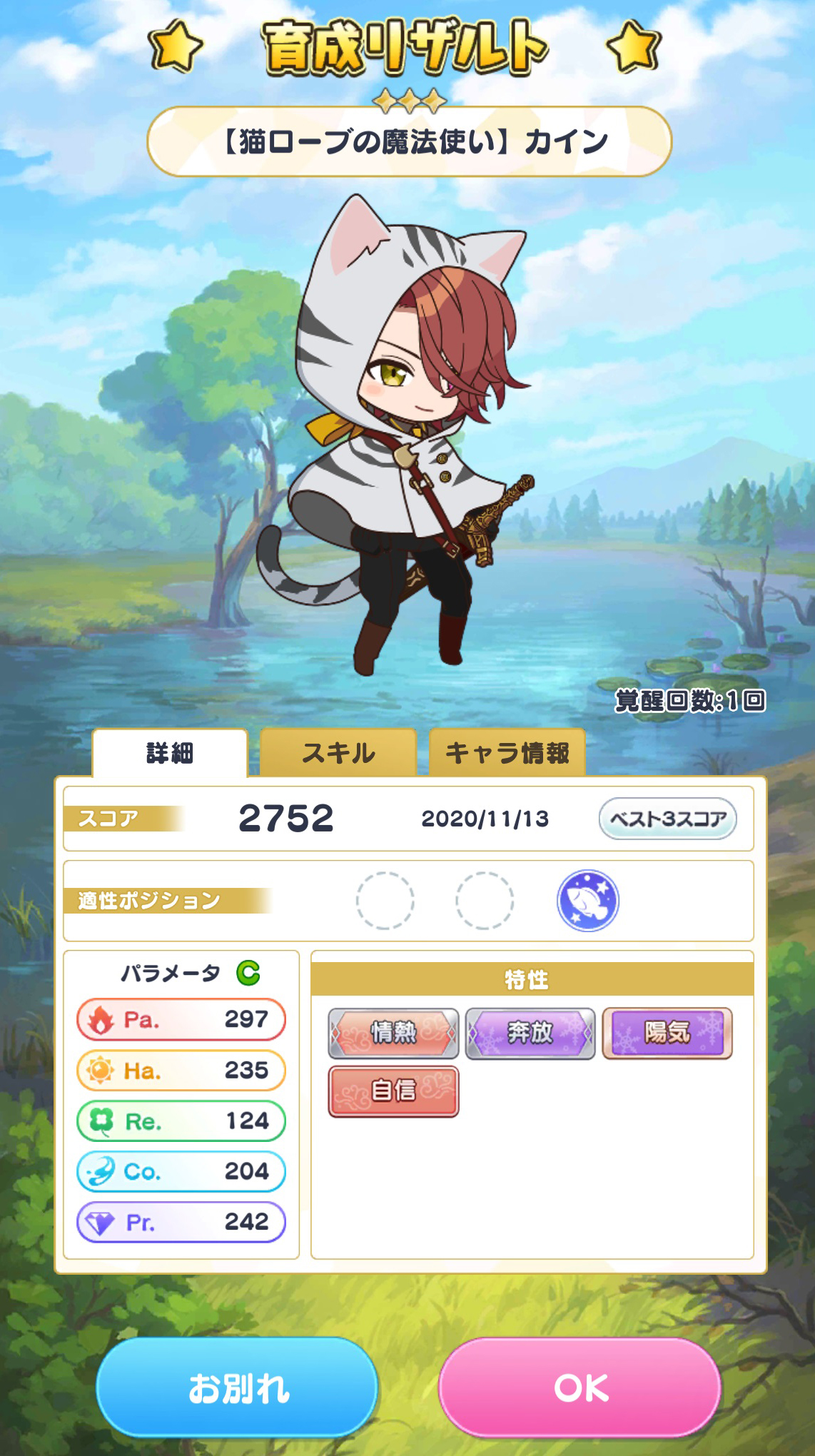Tap the 情熱 trait chip

[x=393, y=1033]
